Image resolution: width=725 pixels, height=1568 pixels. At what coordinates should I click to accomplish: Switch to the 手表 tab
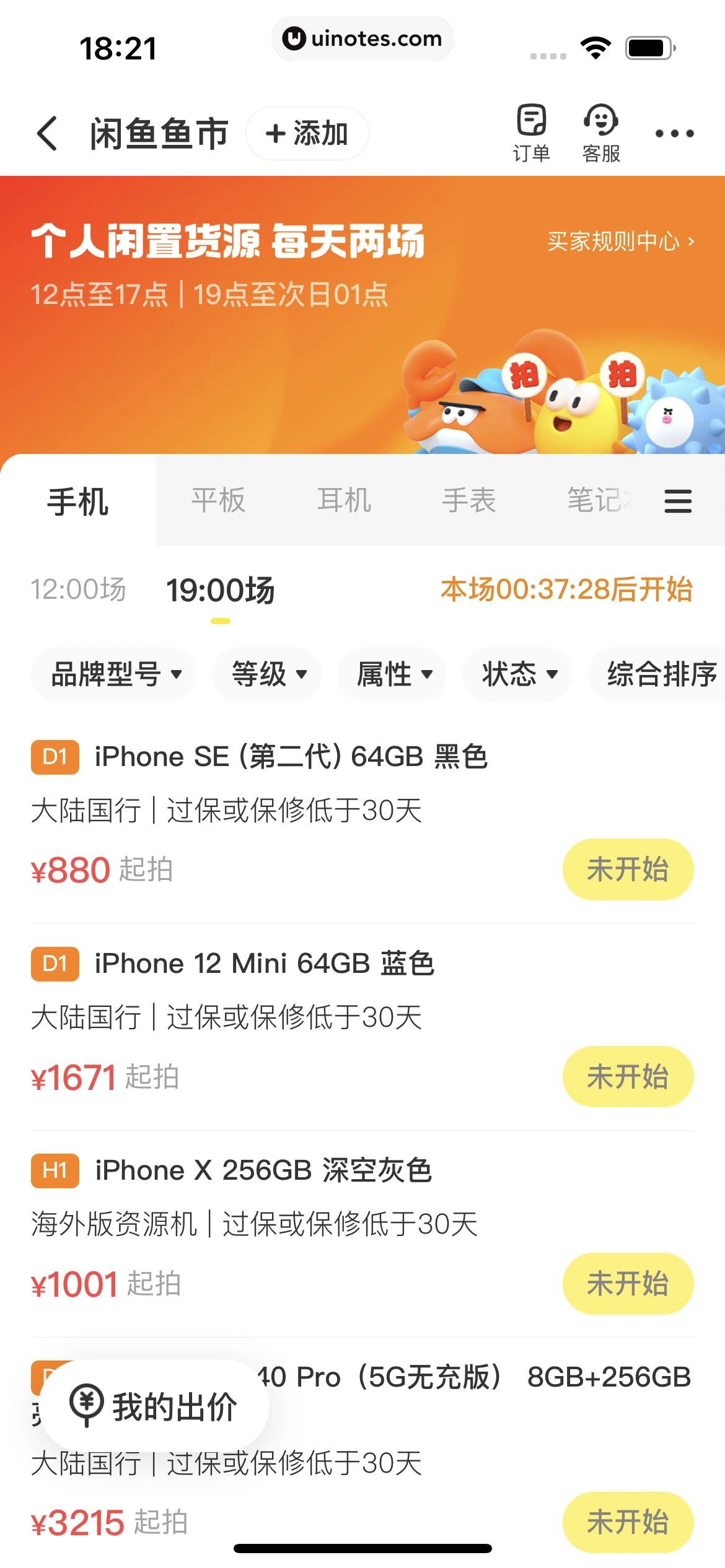click(x=469, y=500)
